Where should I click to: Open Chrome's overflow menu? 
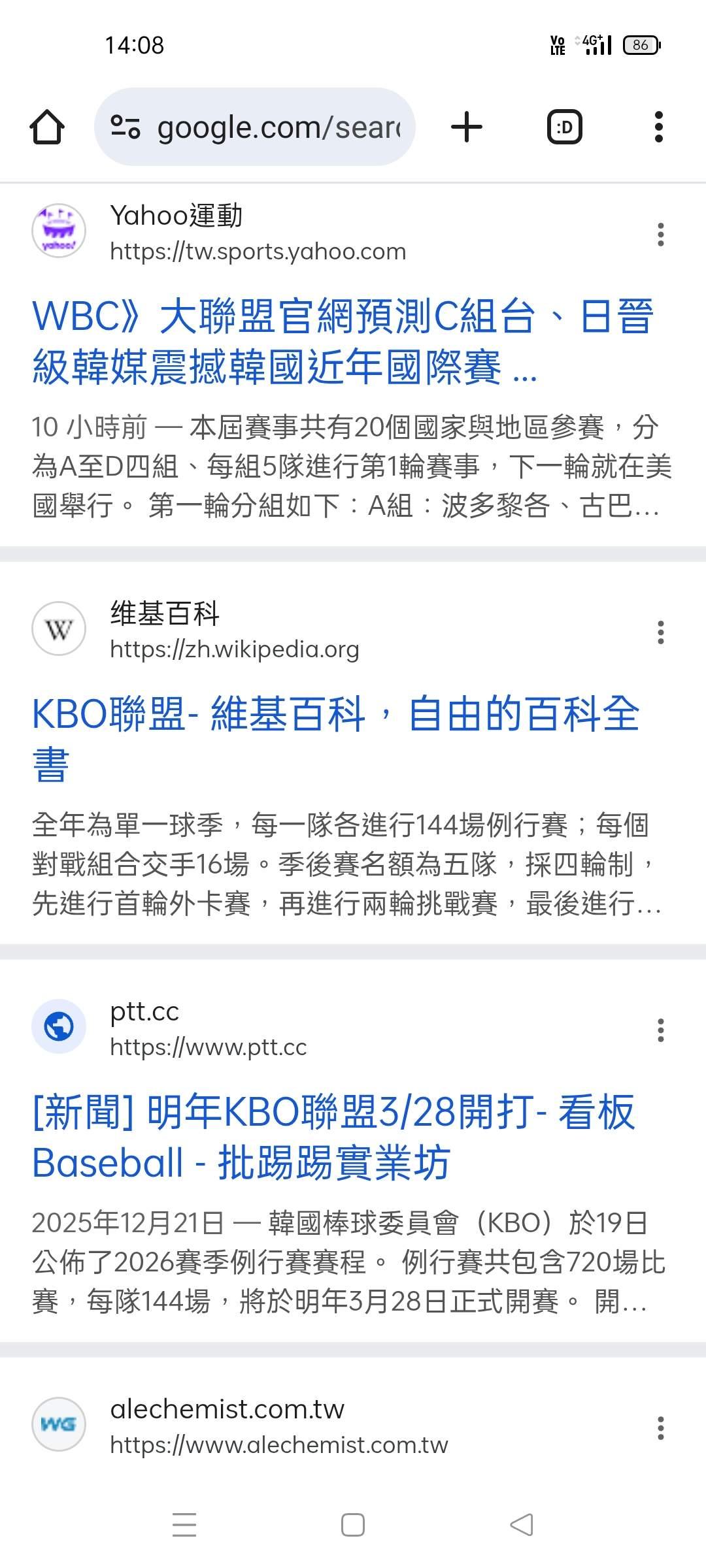coord(659,127)
